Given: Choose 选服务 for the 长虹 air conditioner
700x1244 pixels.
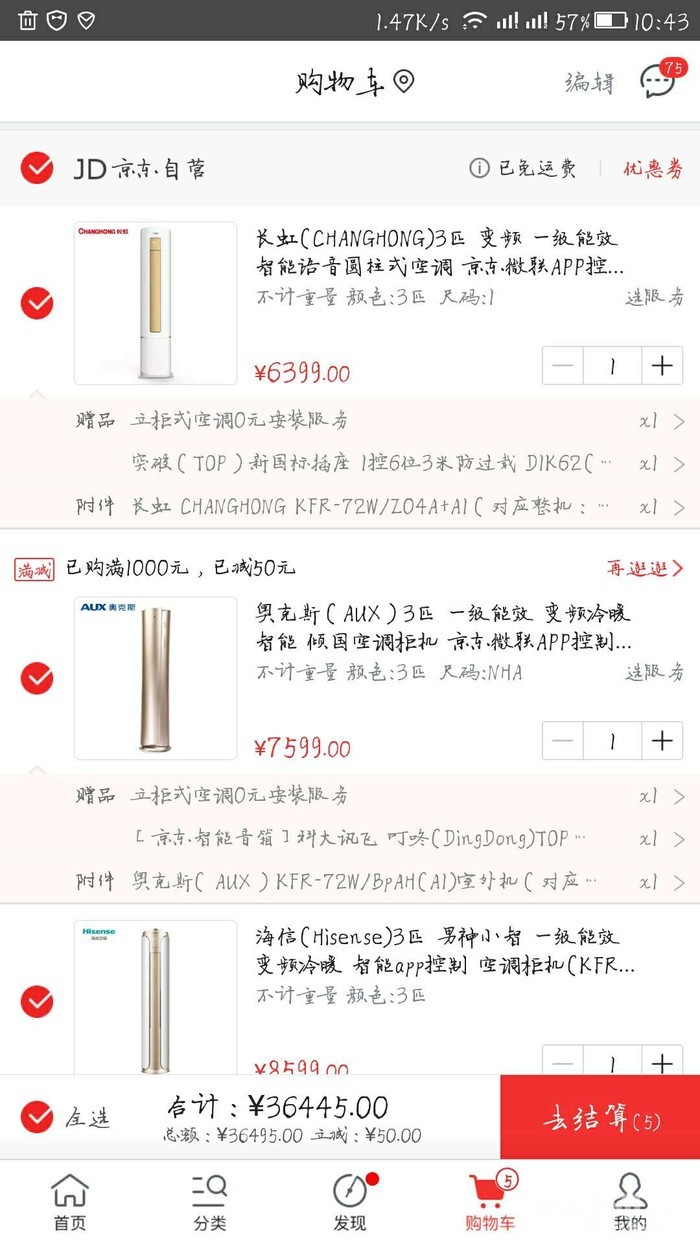Looking at the screenshot, I should [x=655, y=297].
